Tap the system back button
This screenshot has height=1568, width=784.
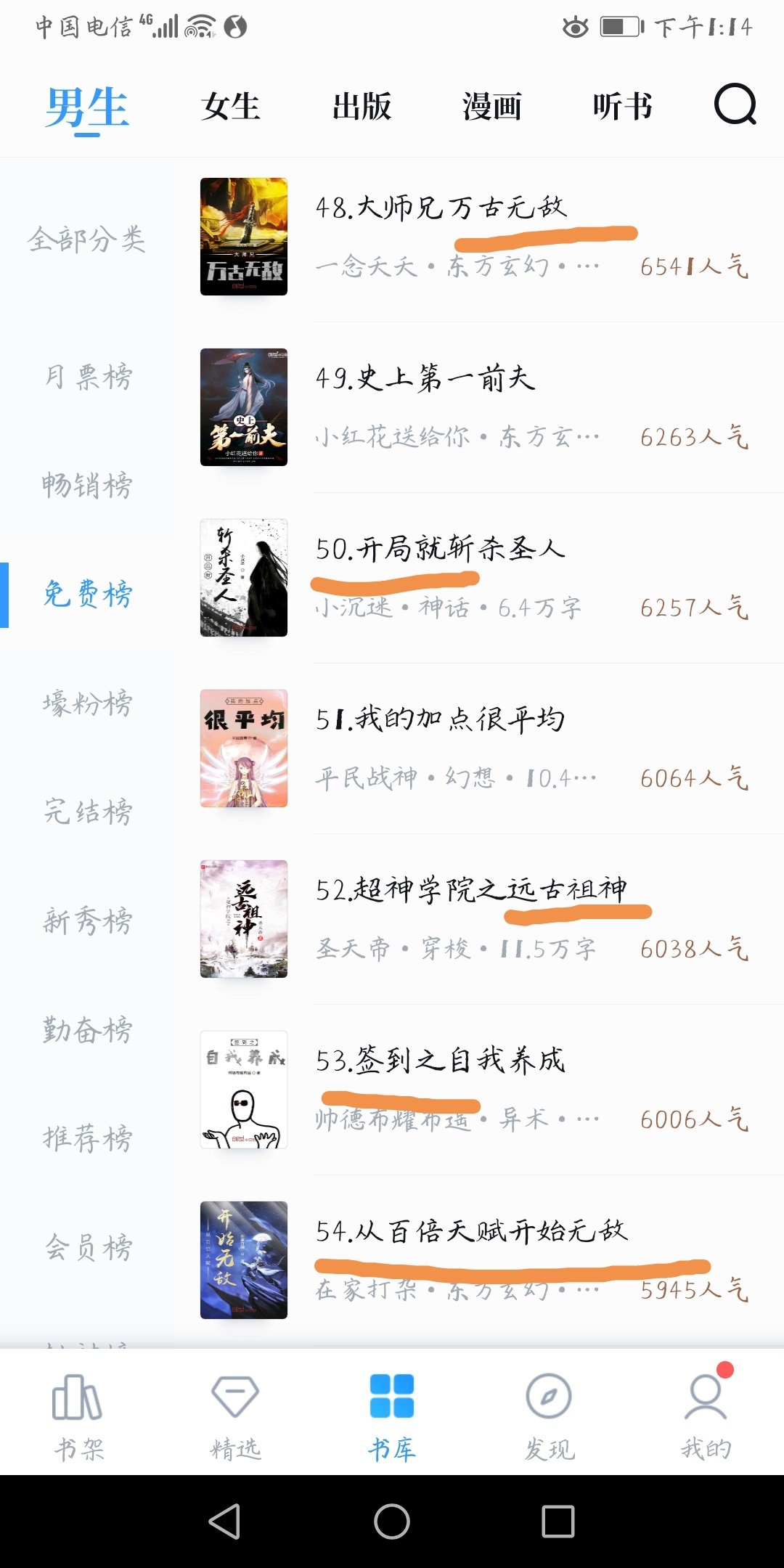(x=224, y=1521)
